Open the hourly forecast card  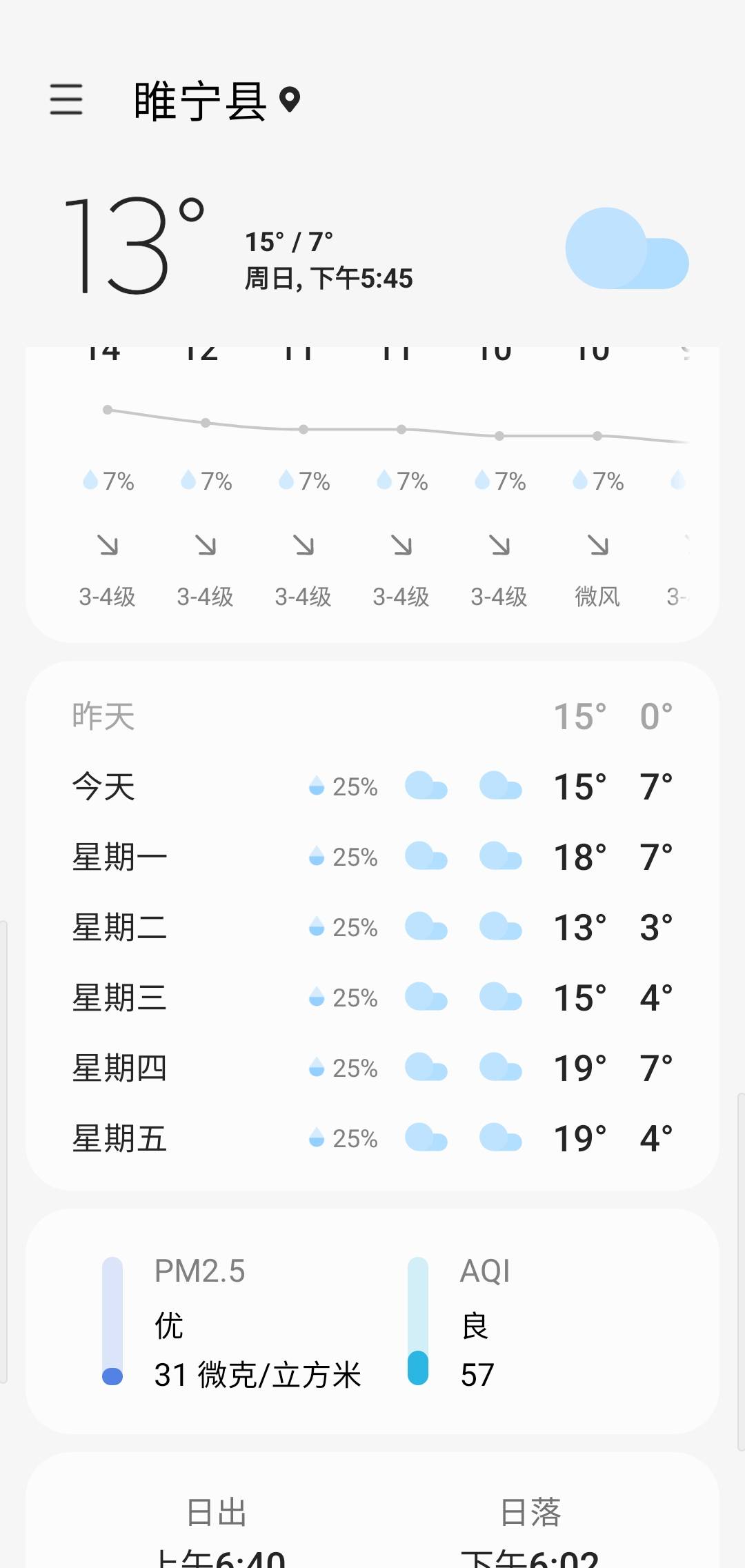pos(372,495)
